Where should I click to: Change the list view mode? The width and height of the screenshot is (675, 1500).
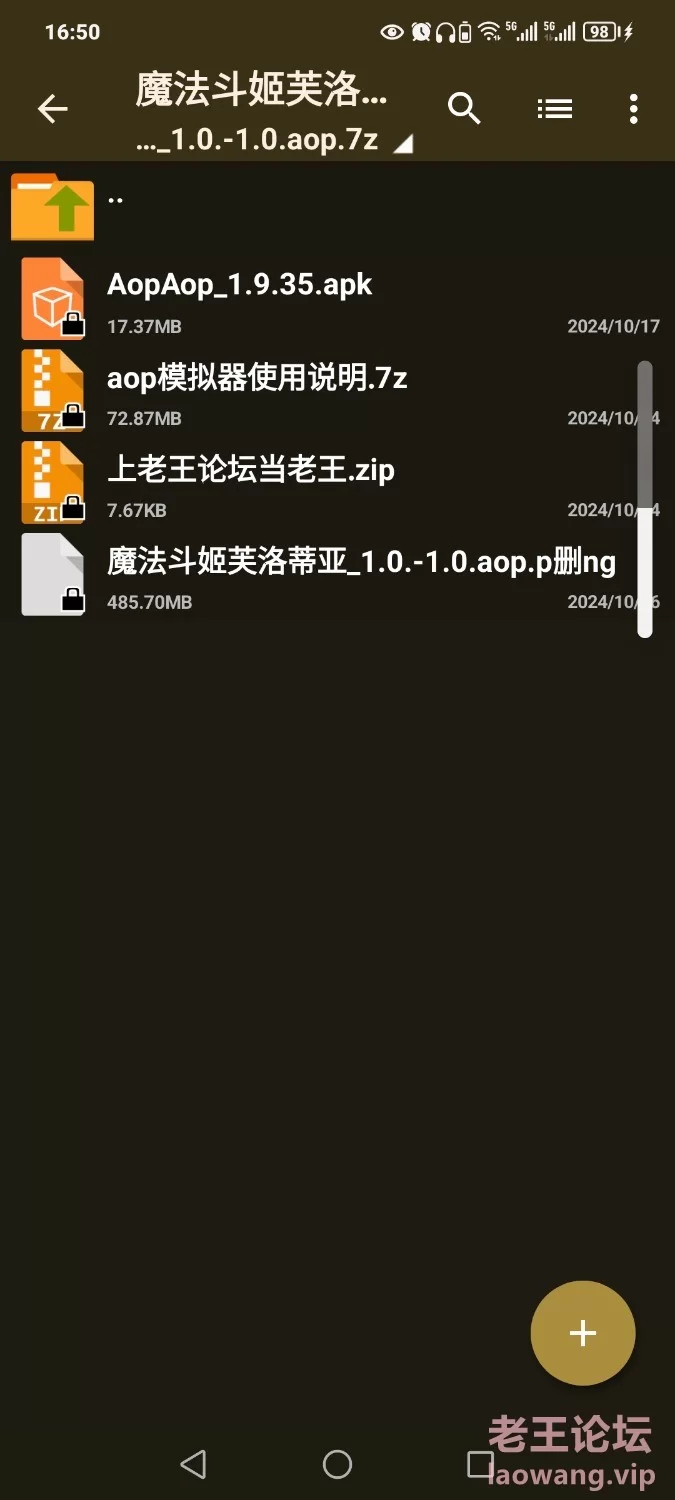(x=555, y=108)
